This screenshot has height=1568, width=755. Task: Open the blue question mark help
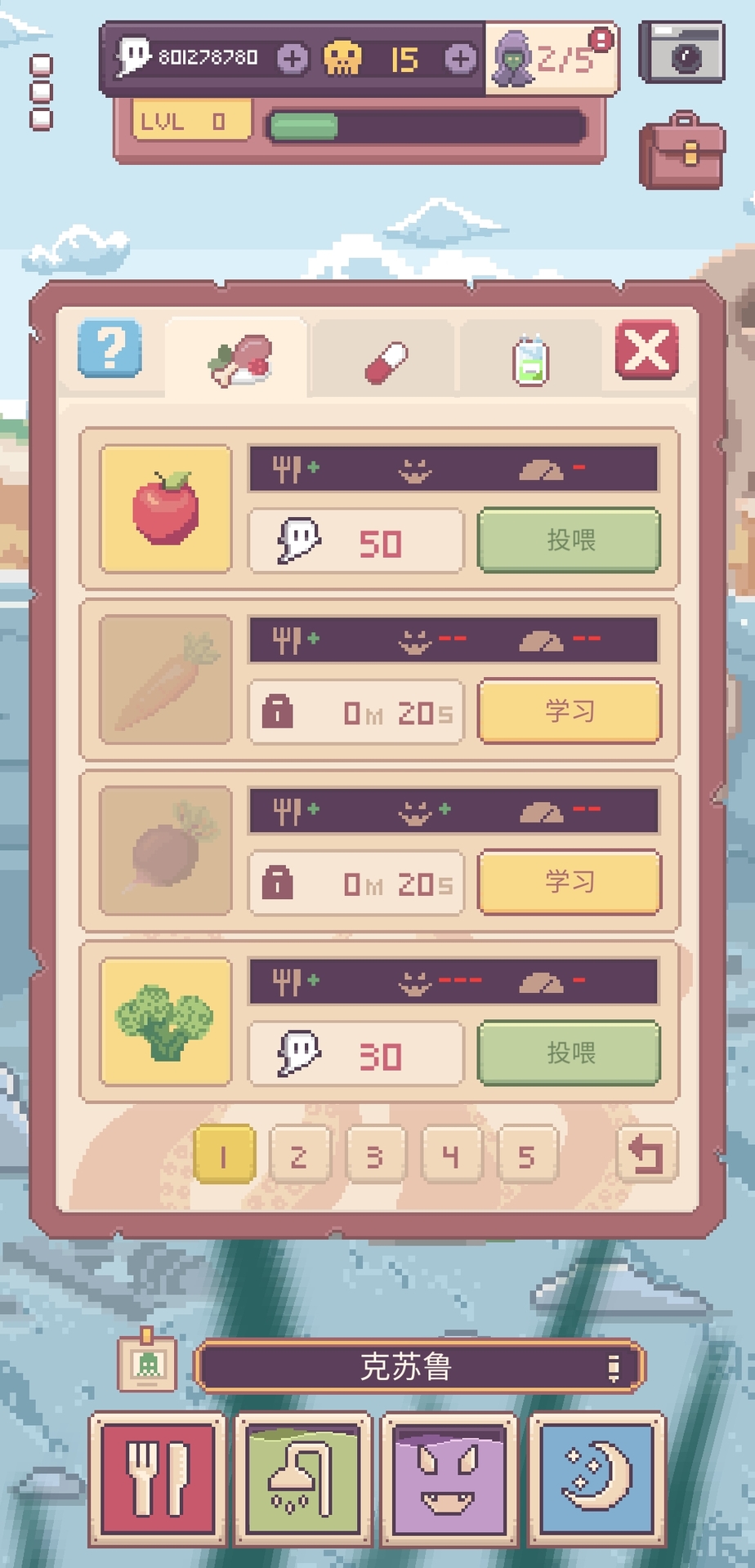110,349
